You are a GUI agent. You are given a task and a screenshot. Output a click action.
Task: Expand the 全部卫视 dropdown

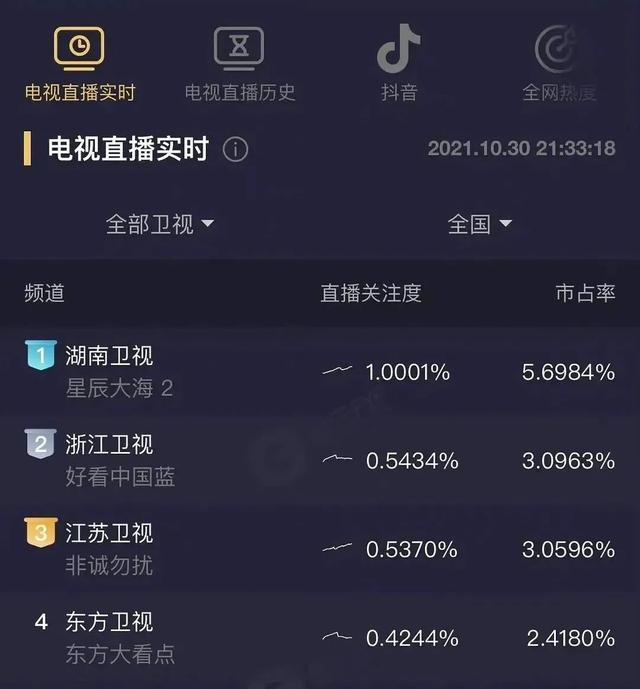160,224
